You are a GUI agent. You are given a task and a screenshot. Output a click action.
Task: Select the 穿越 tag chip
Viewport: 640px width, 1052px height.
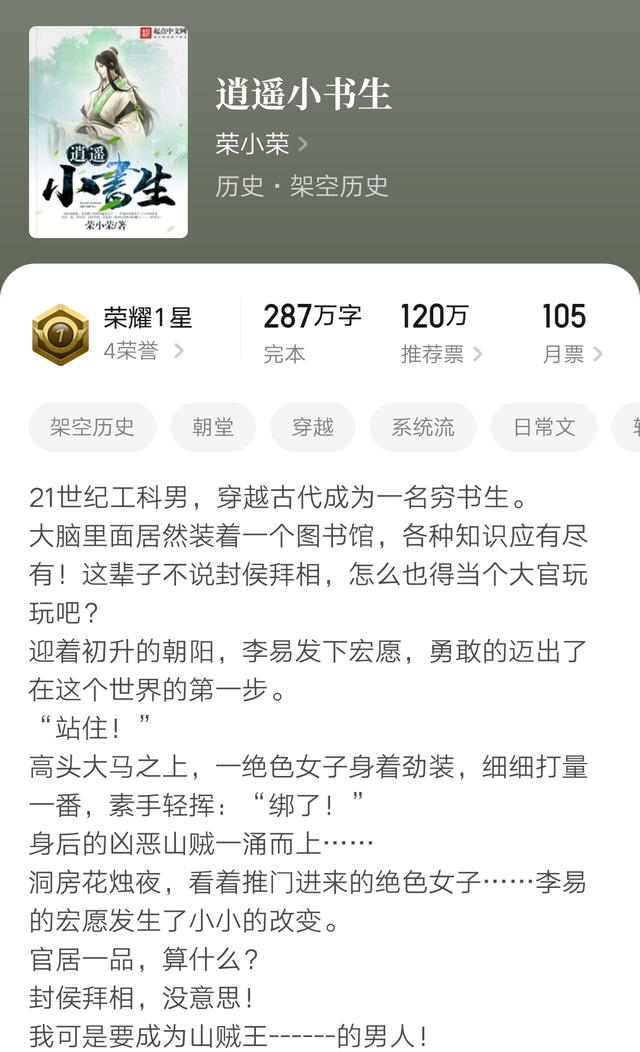coord(313,427)
